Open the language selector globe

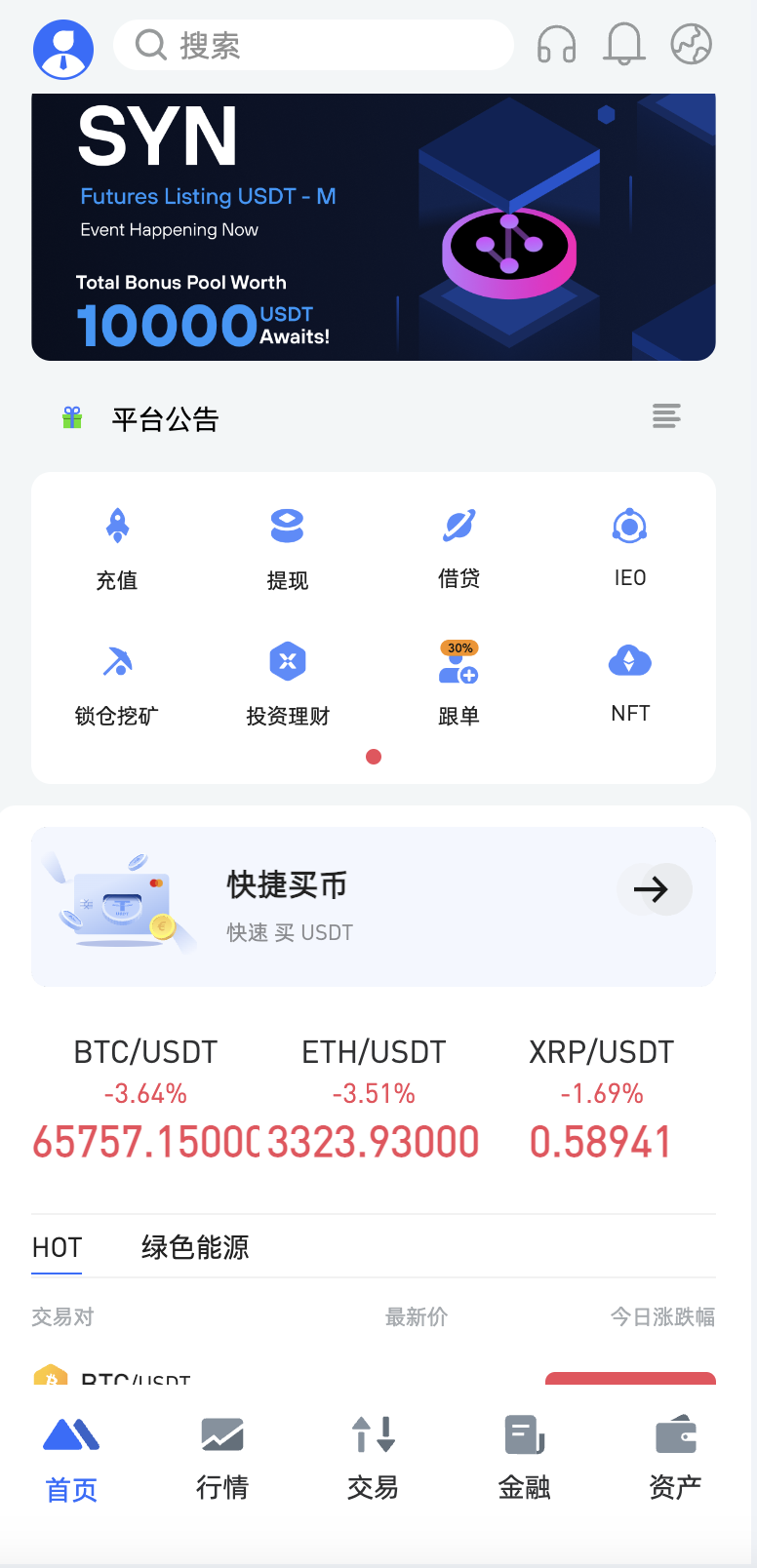pyautogui.click(x=691, y=44)
